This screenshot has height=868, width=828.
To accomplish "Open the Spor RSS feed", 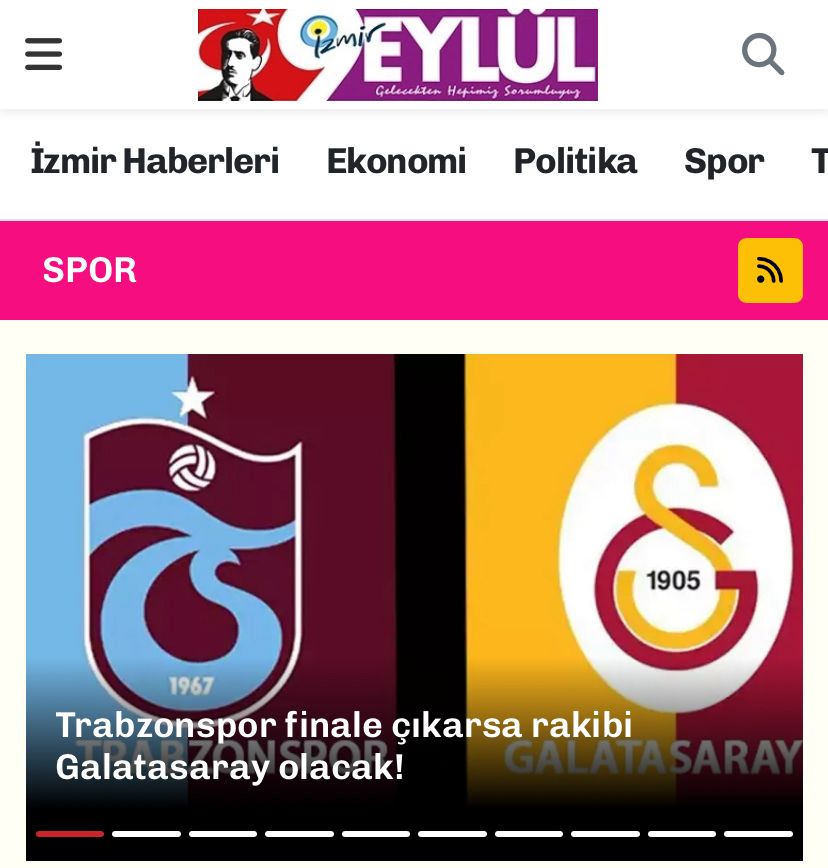I will point(770,270).
